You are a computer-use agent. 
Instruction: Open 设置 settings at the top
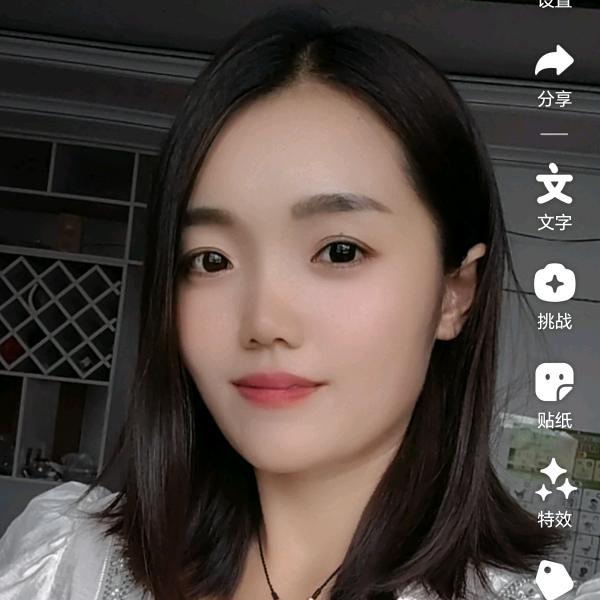(554, 4)
